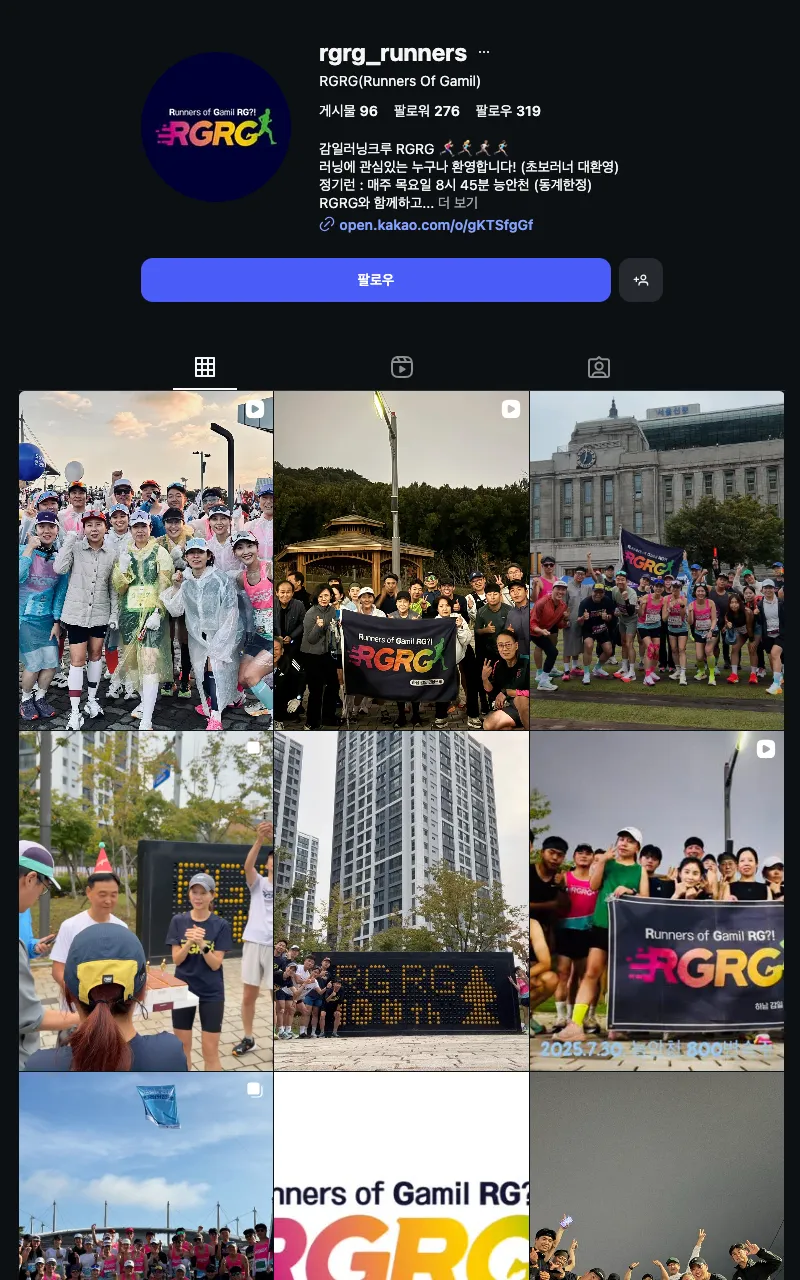View the 팔로우 319 following list

(x=508, y=111)
